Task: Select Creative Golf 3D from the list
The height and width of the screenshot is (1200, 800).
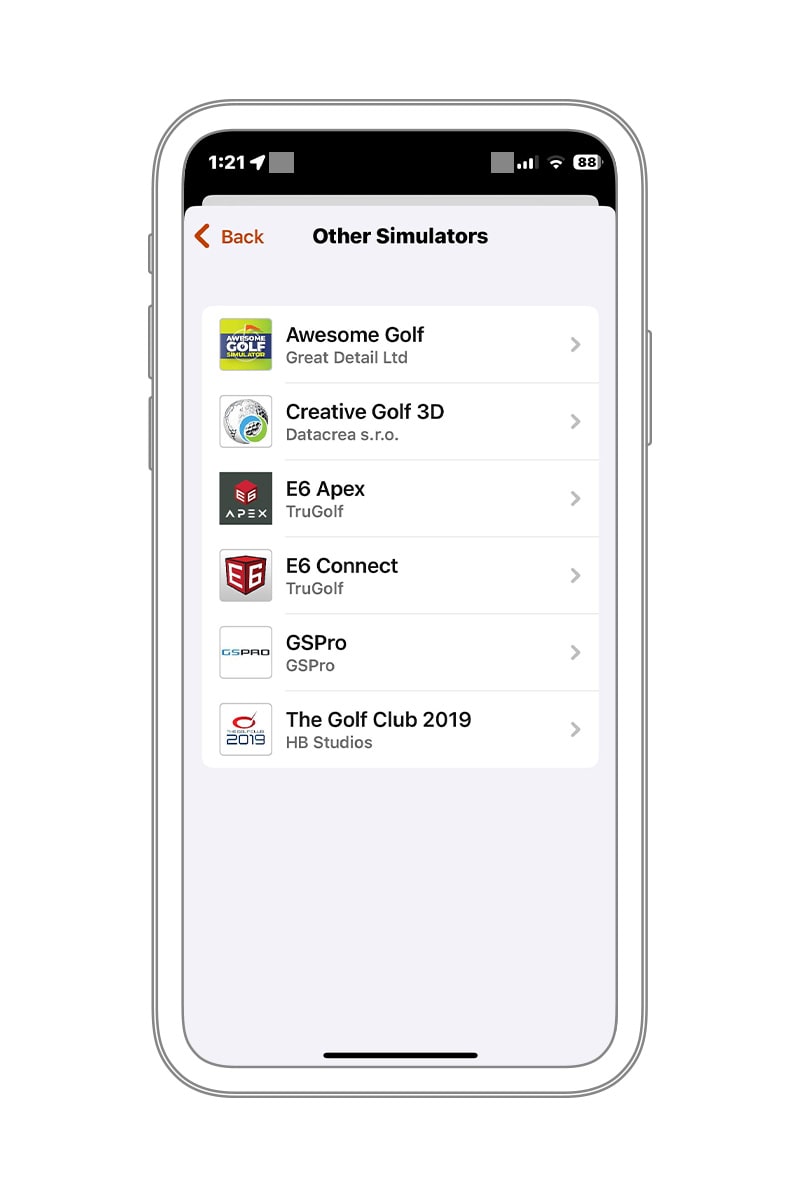Action: 400,422
